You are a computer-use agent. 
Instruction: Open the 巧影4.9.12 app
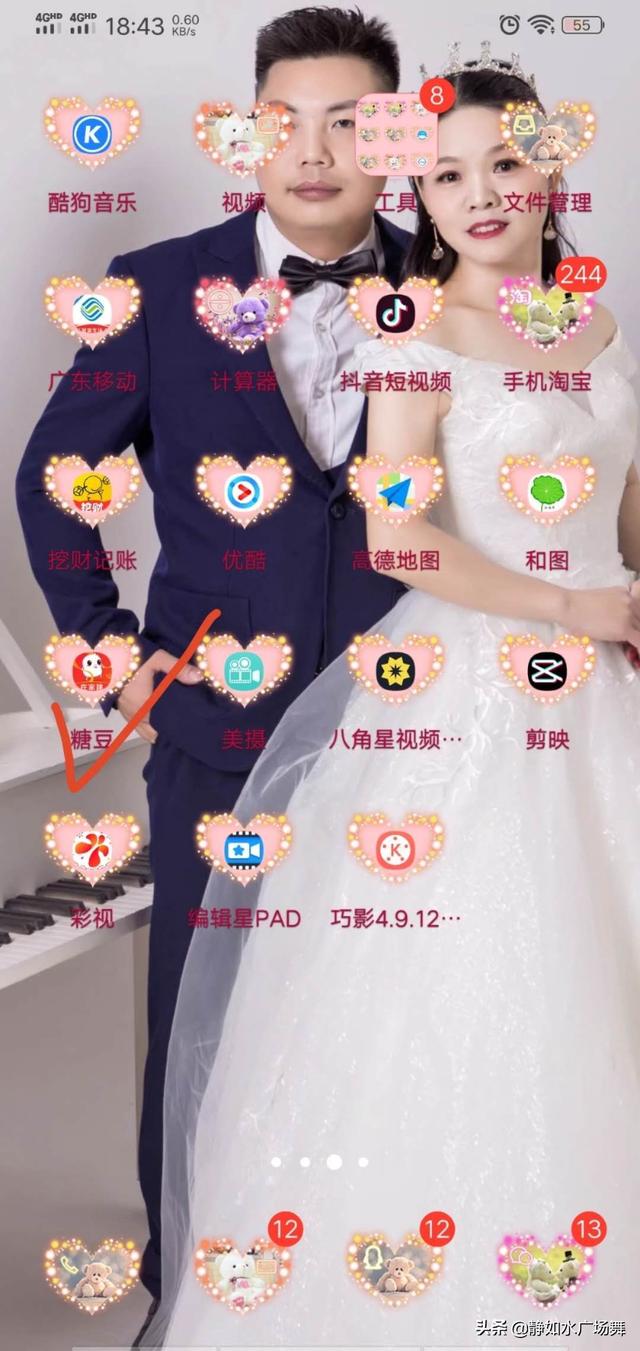[395, 849]
